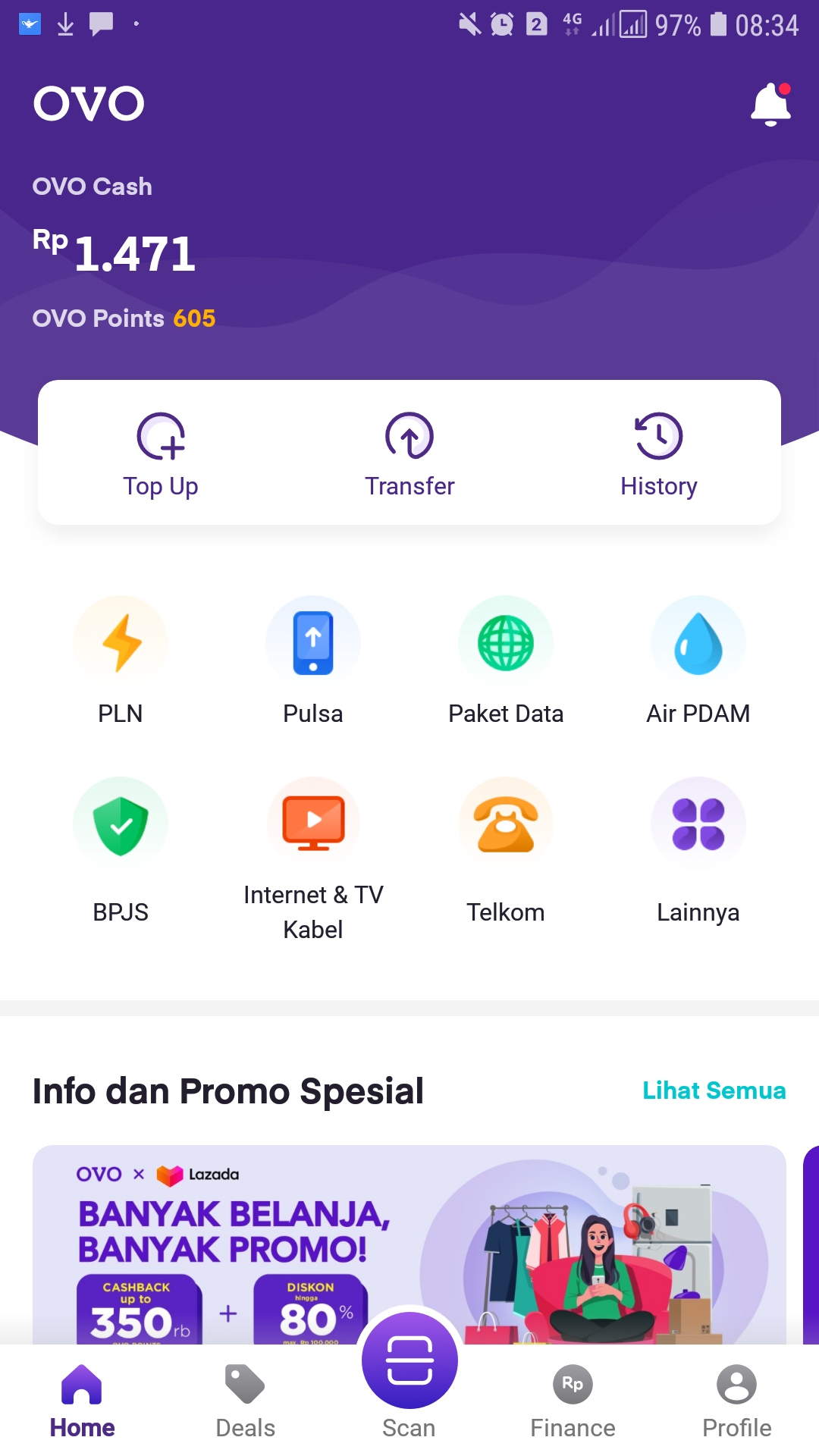Open the notification bell
The height and width of the screenshot is (1456, 819).
tap(770, 104)
